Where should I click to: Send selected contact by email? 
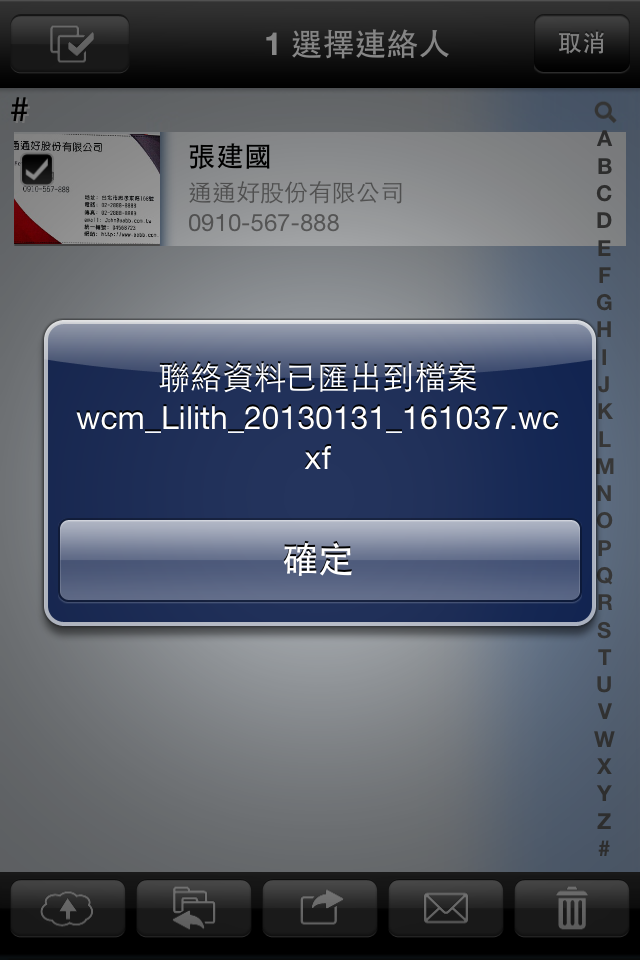coord(445,908)
